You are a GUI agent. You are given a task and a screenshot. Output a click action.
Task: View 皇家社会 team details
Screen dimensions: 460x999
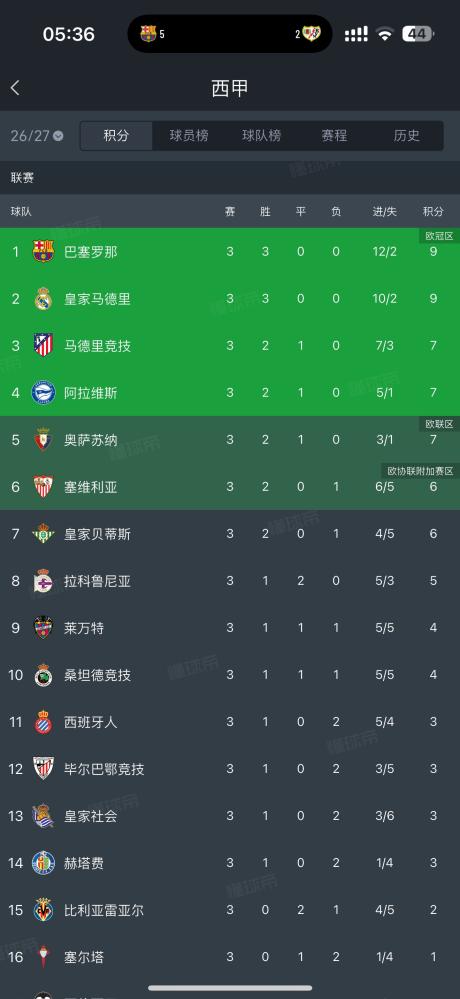tap(230, 816)
